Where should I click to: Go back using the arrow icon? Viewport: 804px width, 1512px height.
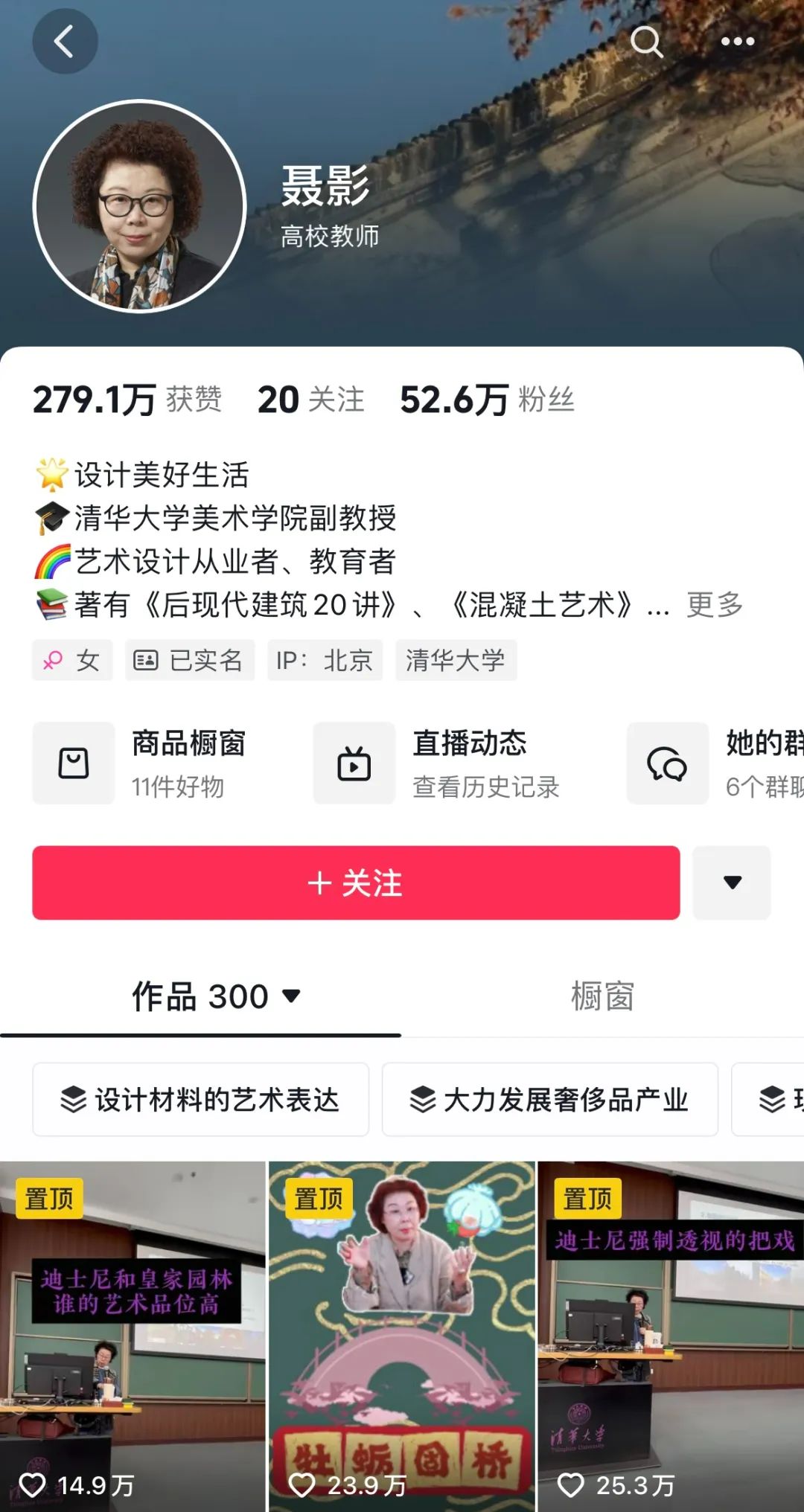[x=65, y=42]
